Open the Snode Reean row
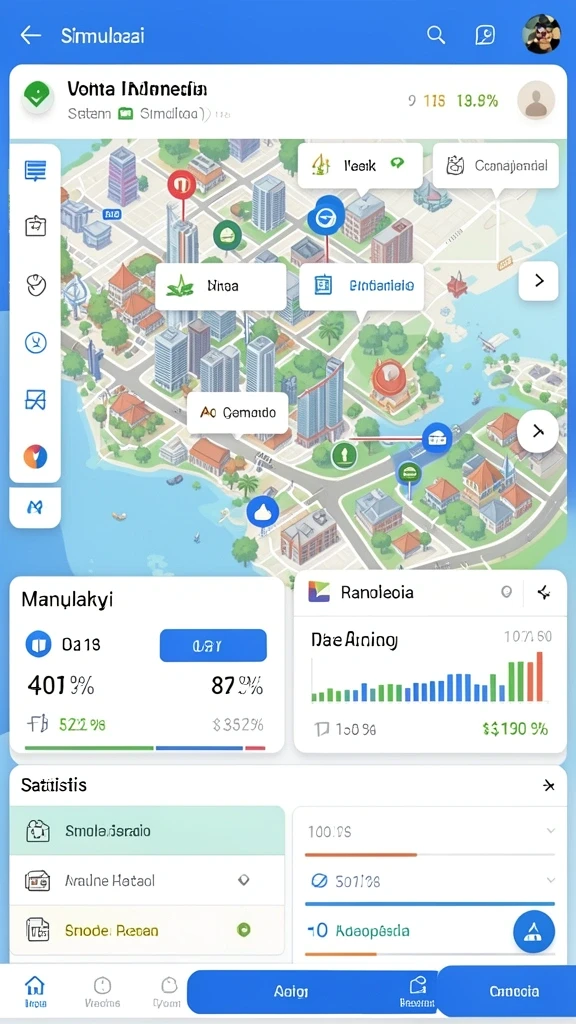The image size is (576, 1024). point(147,930)
